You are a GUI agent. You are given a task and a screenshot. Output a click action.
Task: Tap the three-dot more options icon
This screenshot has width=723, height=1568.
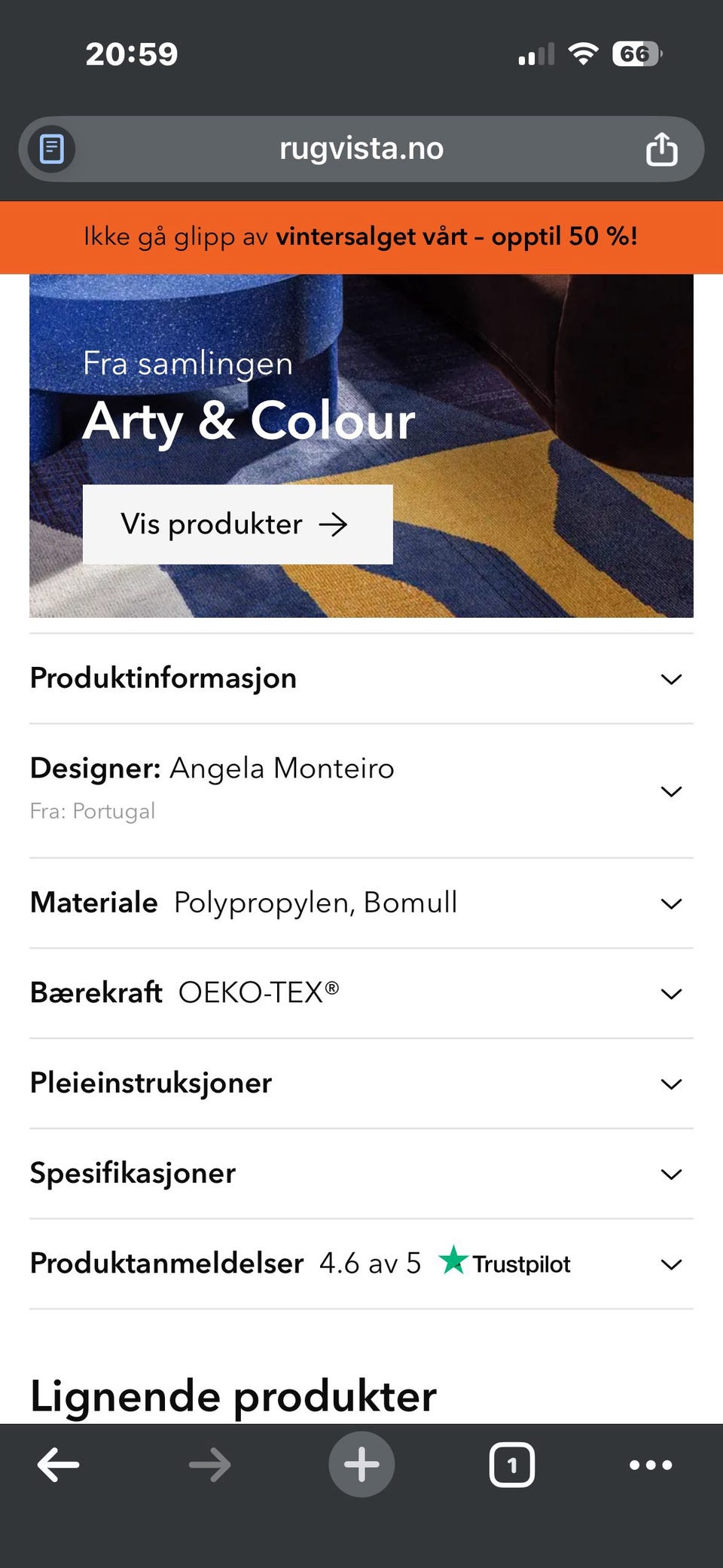point(650,1464)
